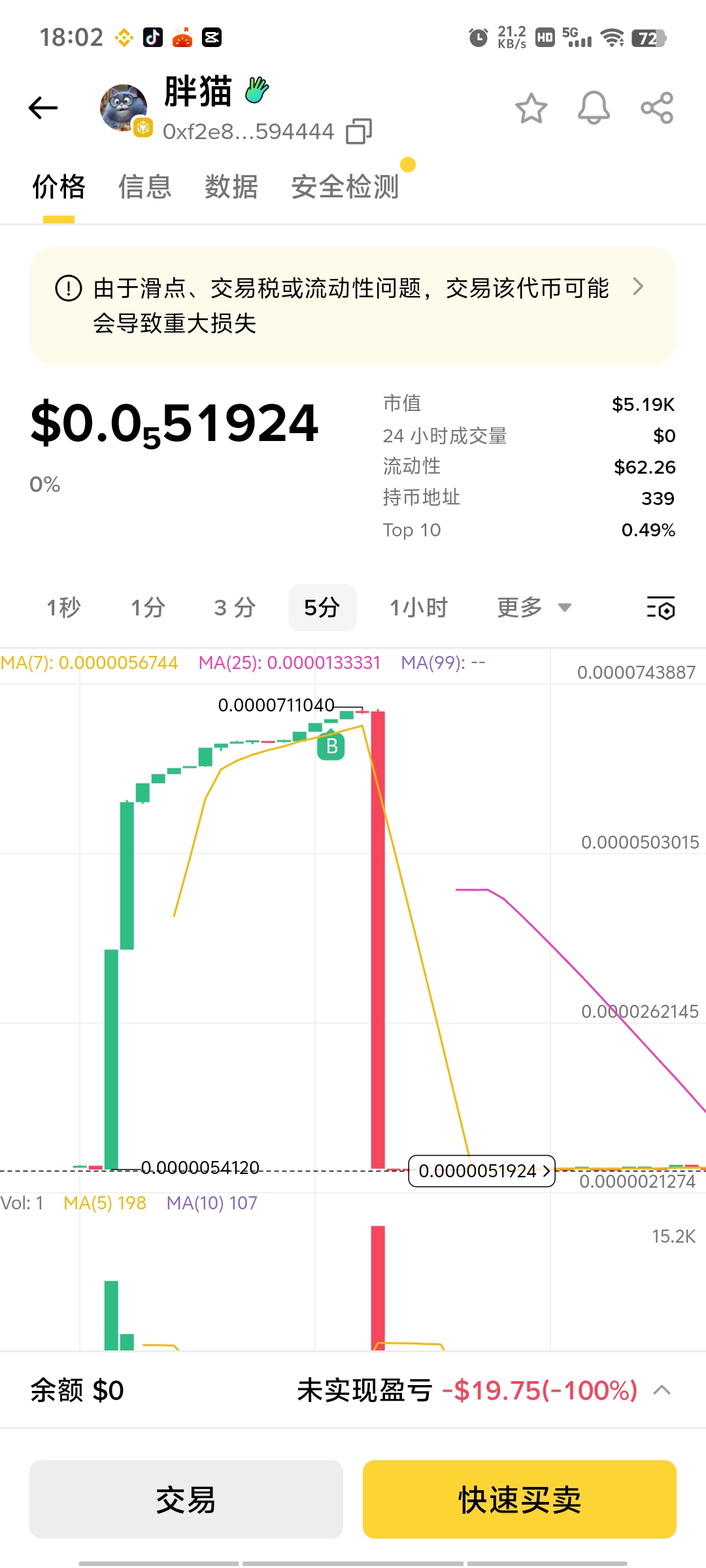Viewport: 706px width, 1568px height.
Task: Expand the 更多 interval dropdown
Action: point(533,608)
